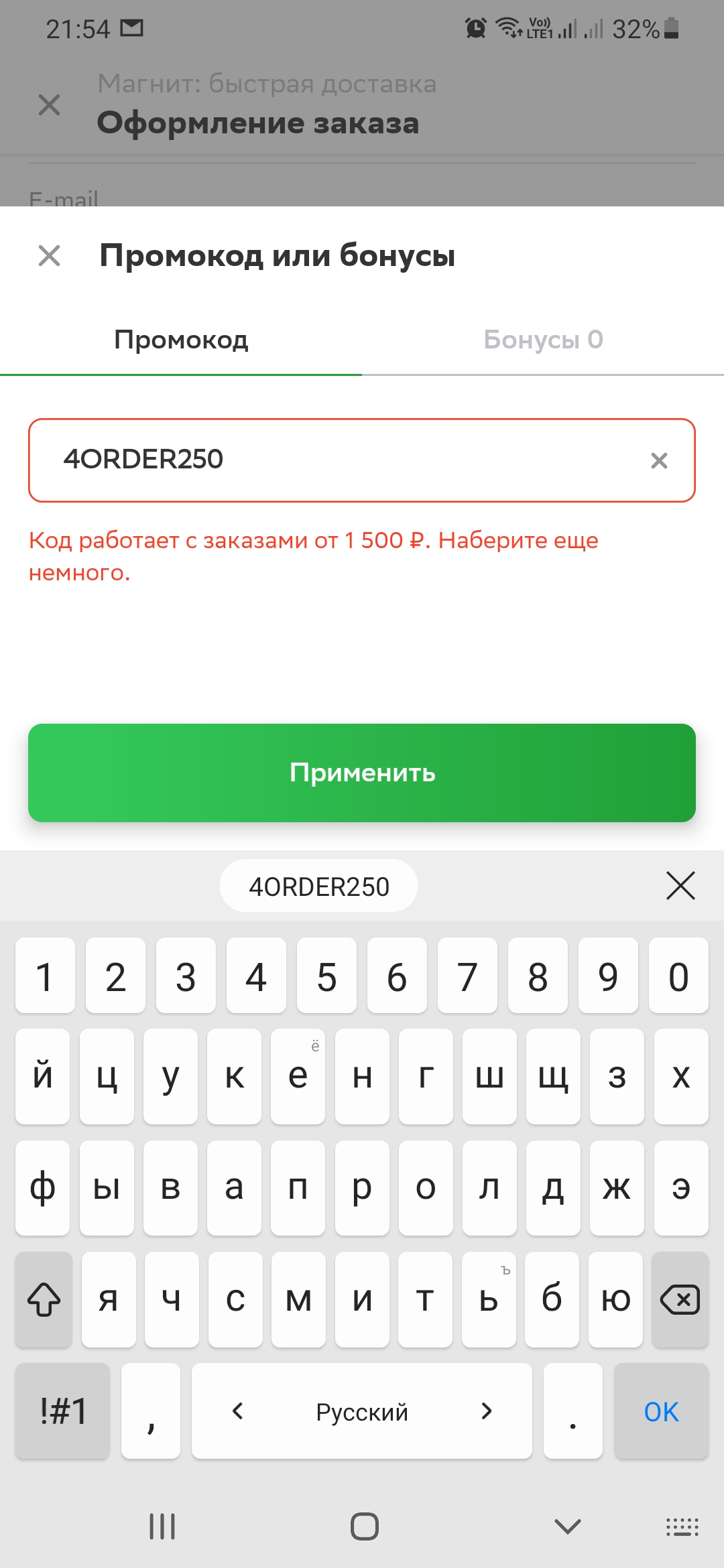
Task: Enable shift on the keyboard
Action: pos(44,1299)
